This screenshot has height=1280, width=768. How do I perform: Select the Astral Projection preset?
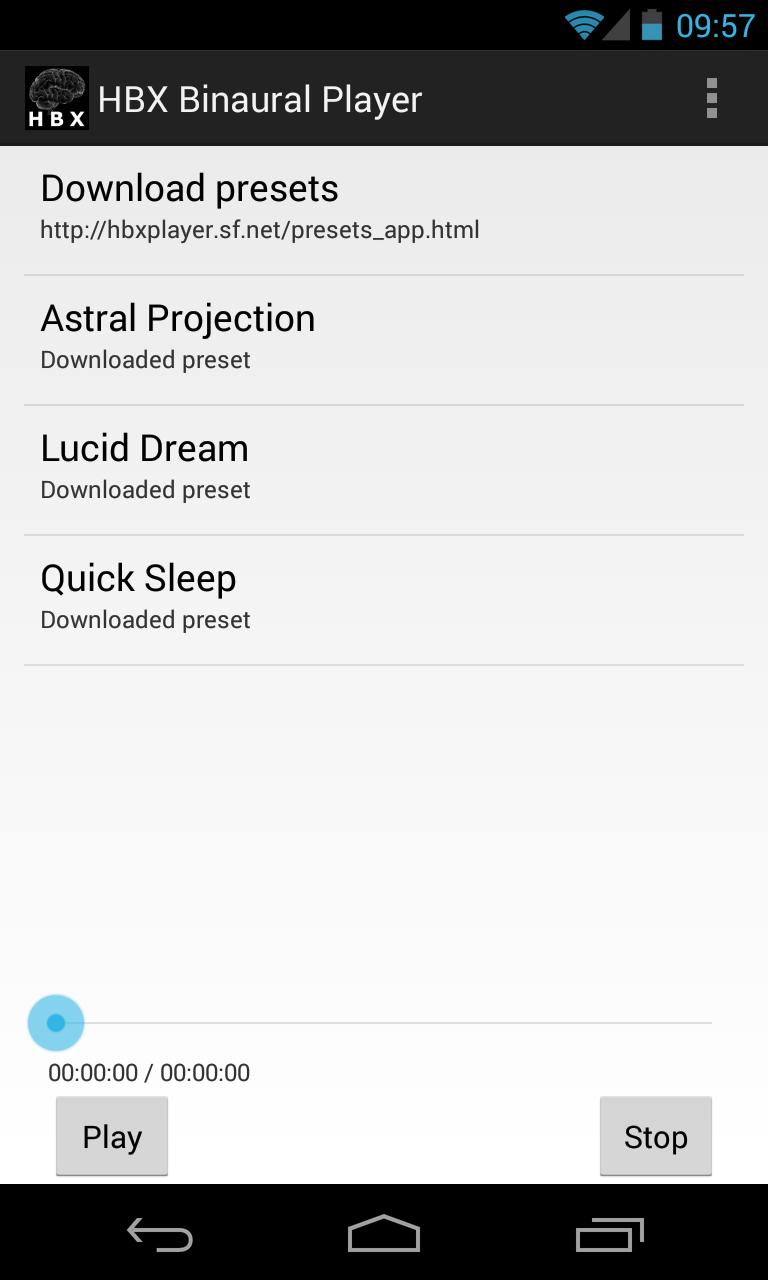(384, 340)
